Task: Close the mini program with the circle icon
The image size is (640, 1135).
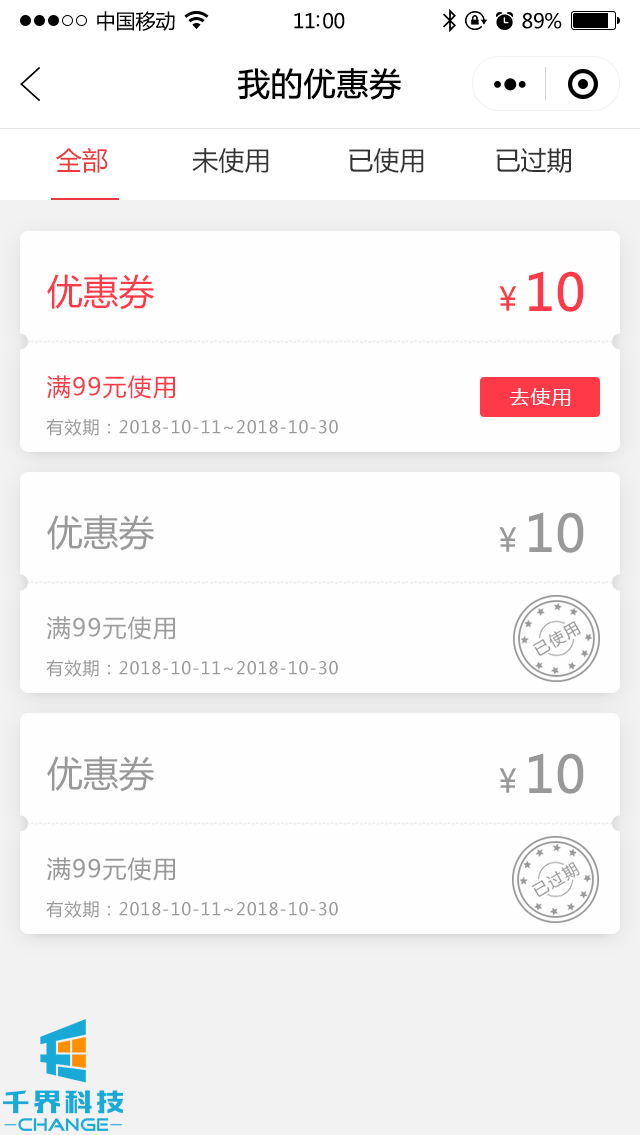Action: click(582, 85)
